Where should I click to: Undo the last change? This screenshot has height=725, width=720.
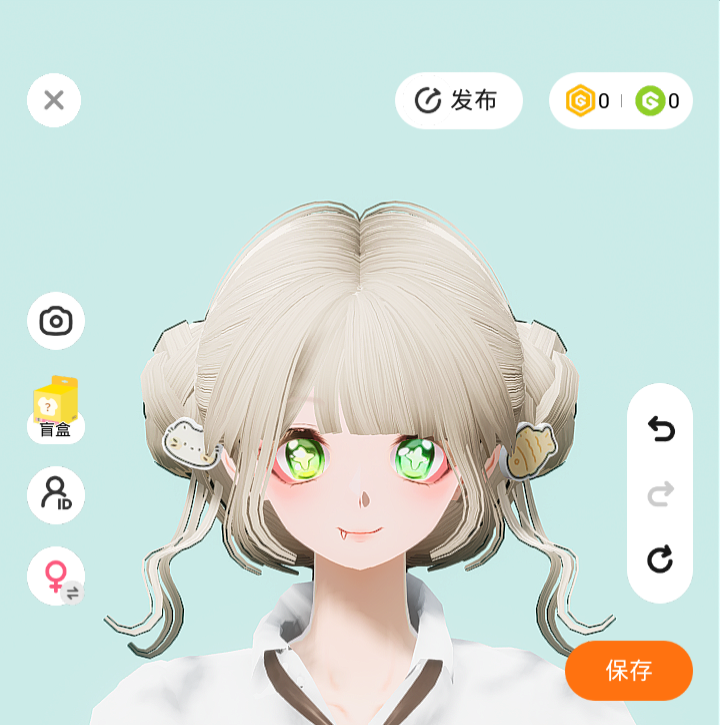(660, 430)
